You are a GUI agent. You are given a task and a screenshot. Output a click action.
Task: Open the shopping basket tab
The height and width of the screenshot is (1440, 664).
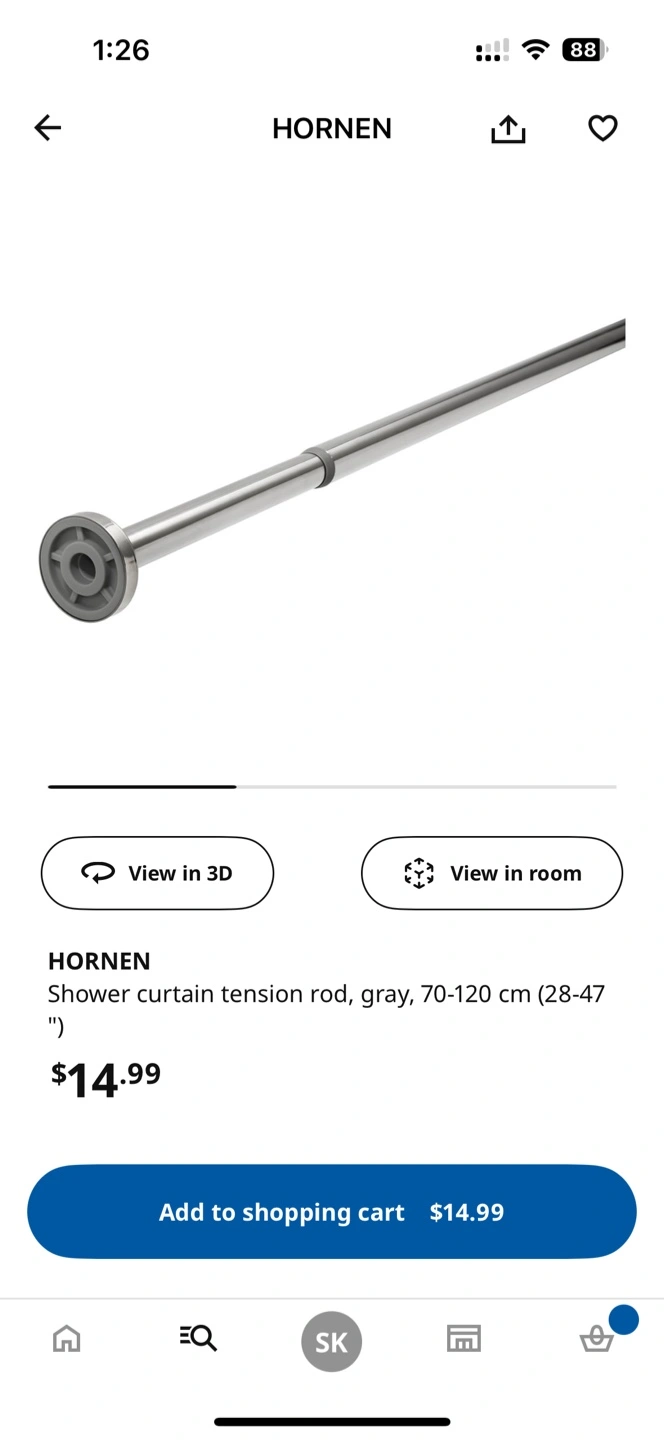point(597,1338)
